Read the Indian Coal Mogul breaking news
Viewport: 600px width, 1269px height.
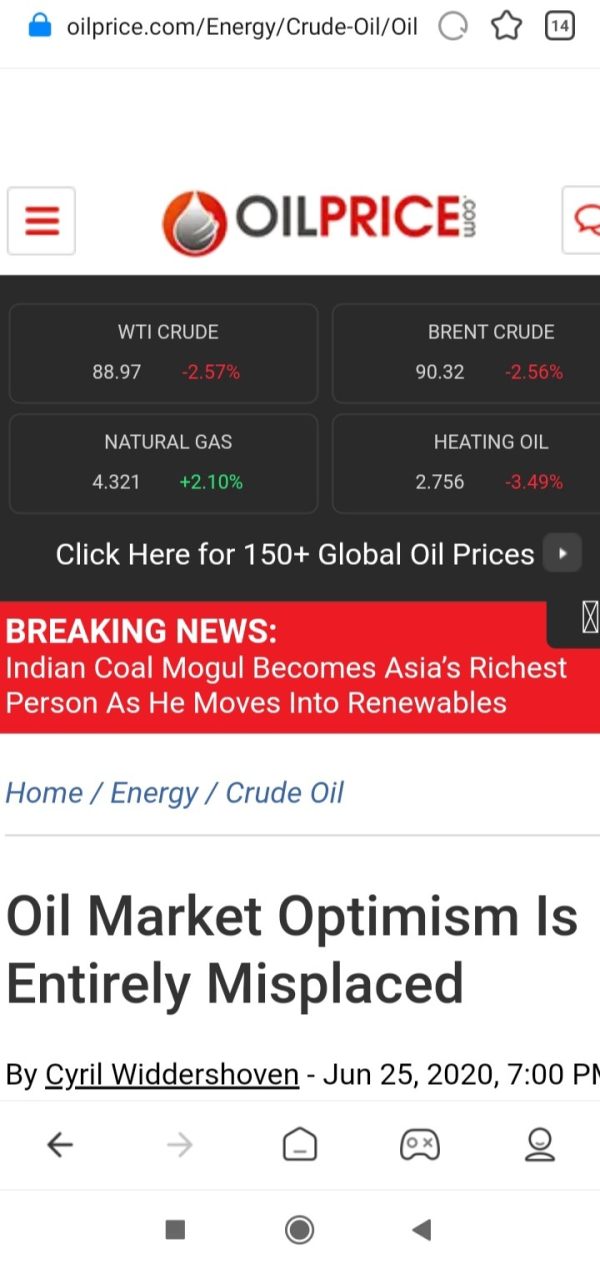tap(286, 685)
